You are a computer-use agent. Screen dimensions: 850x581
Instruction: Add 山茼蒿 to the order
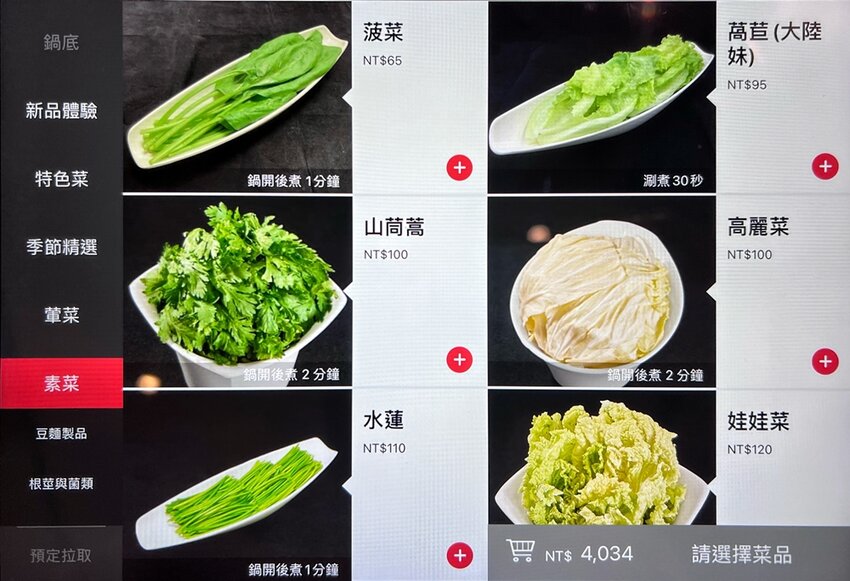point(459,360)
